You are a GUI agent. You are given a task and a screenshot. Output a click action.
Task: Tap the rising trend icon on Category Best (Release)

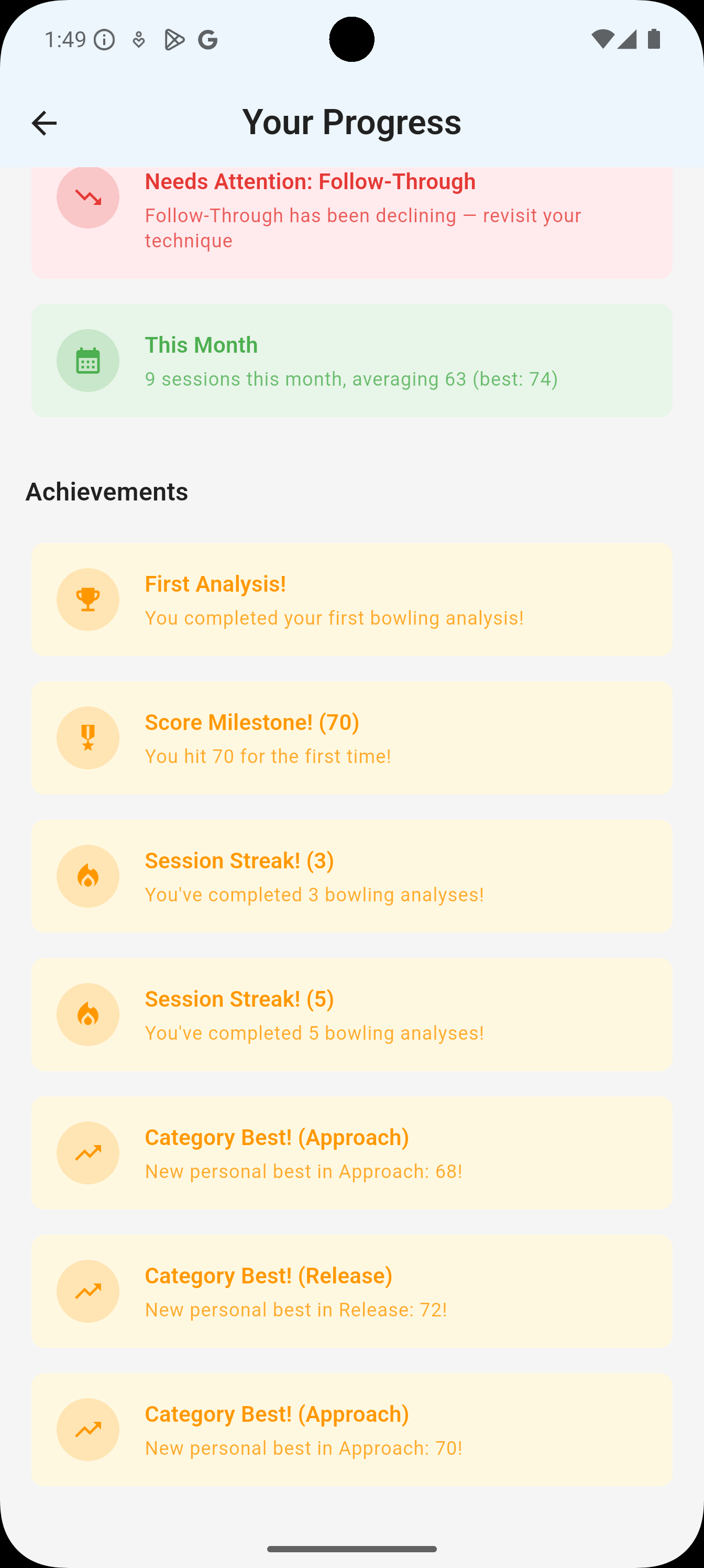coord(87,1292)
